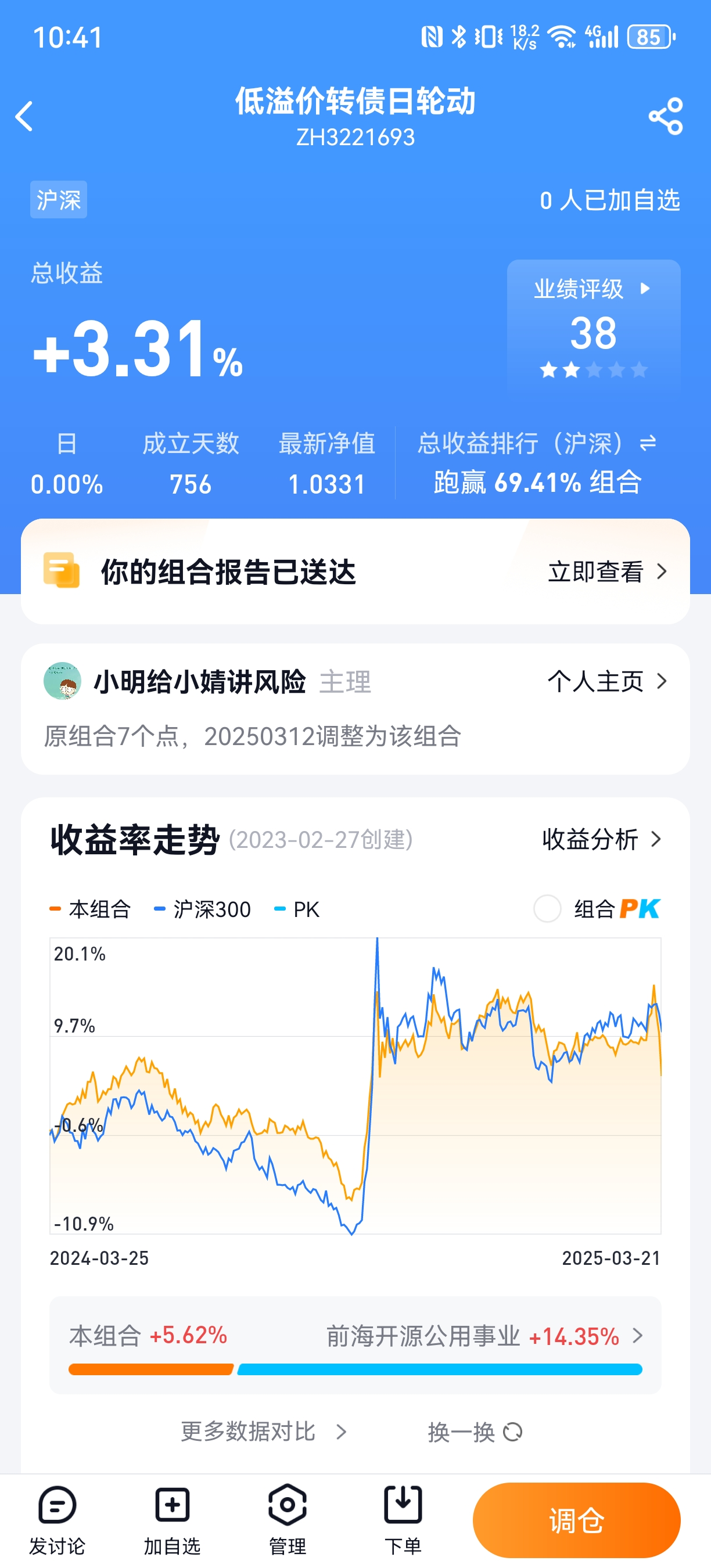Refresh the comparison with 换一换

(x=475, y=1432)
